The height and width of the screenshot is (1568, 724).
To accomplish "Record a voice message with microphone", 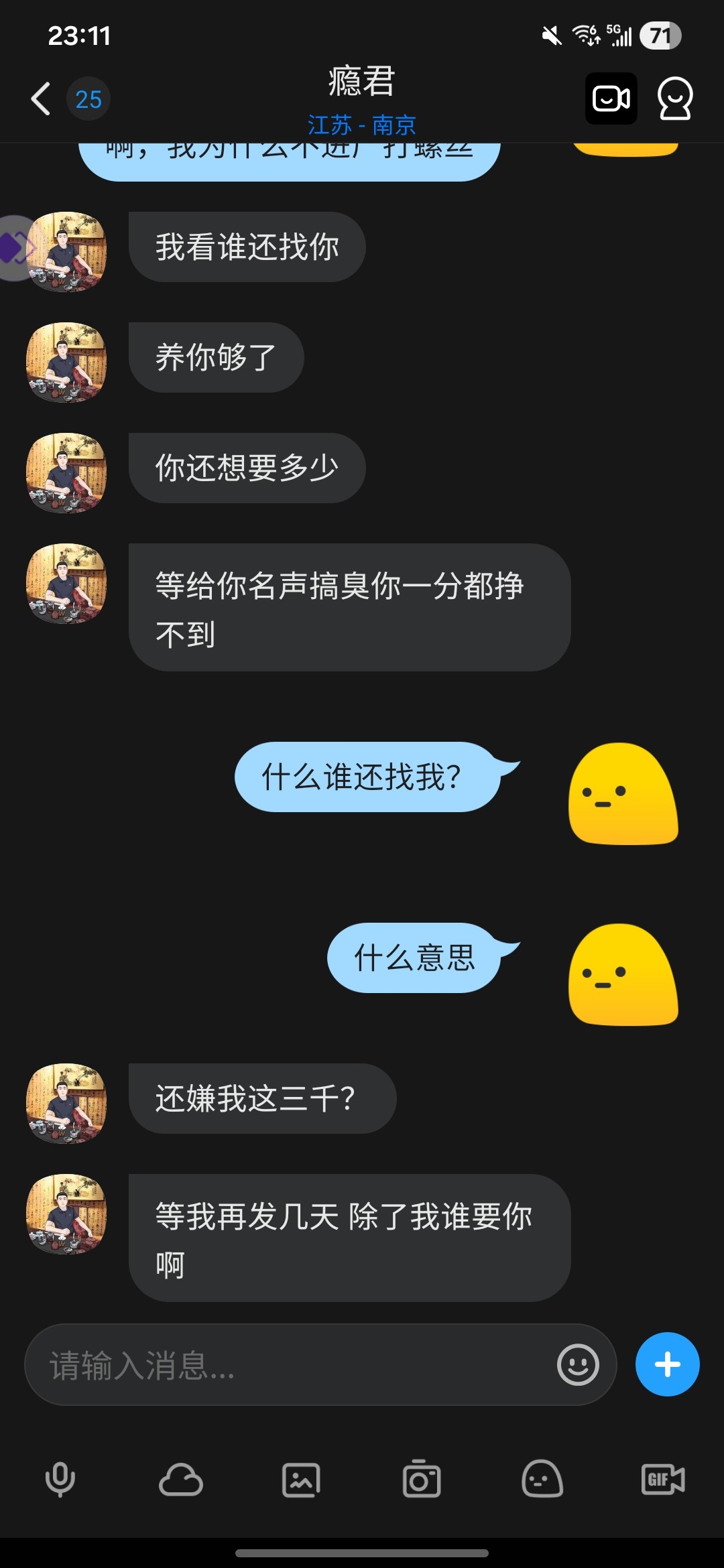I will [x=60, y=1480].
